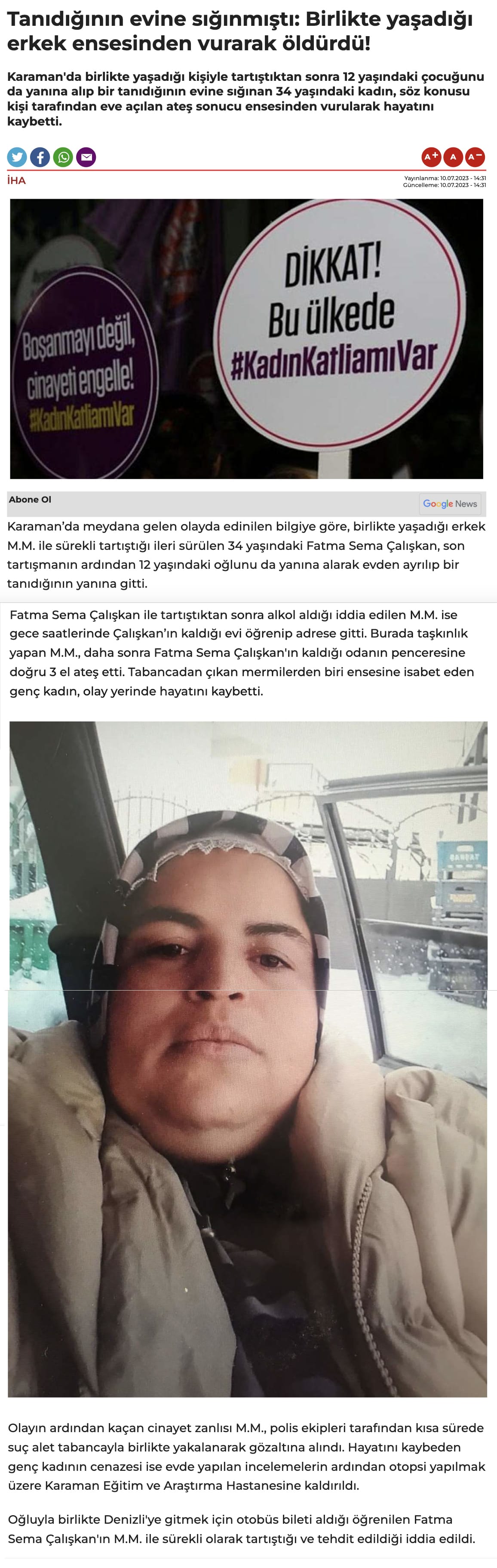Screen dimensions: 497x1568
Task: Share article on Facebook
Action: (x=40, y=157)
